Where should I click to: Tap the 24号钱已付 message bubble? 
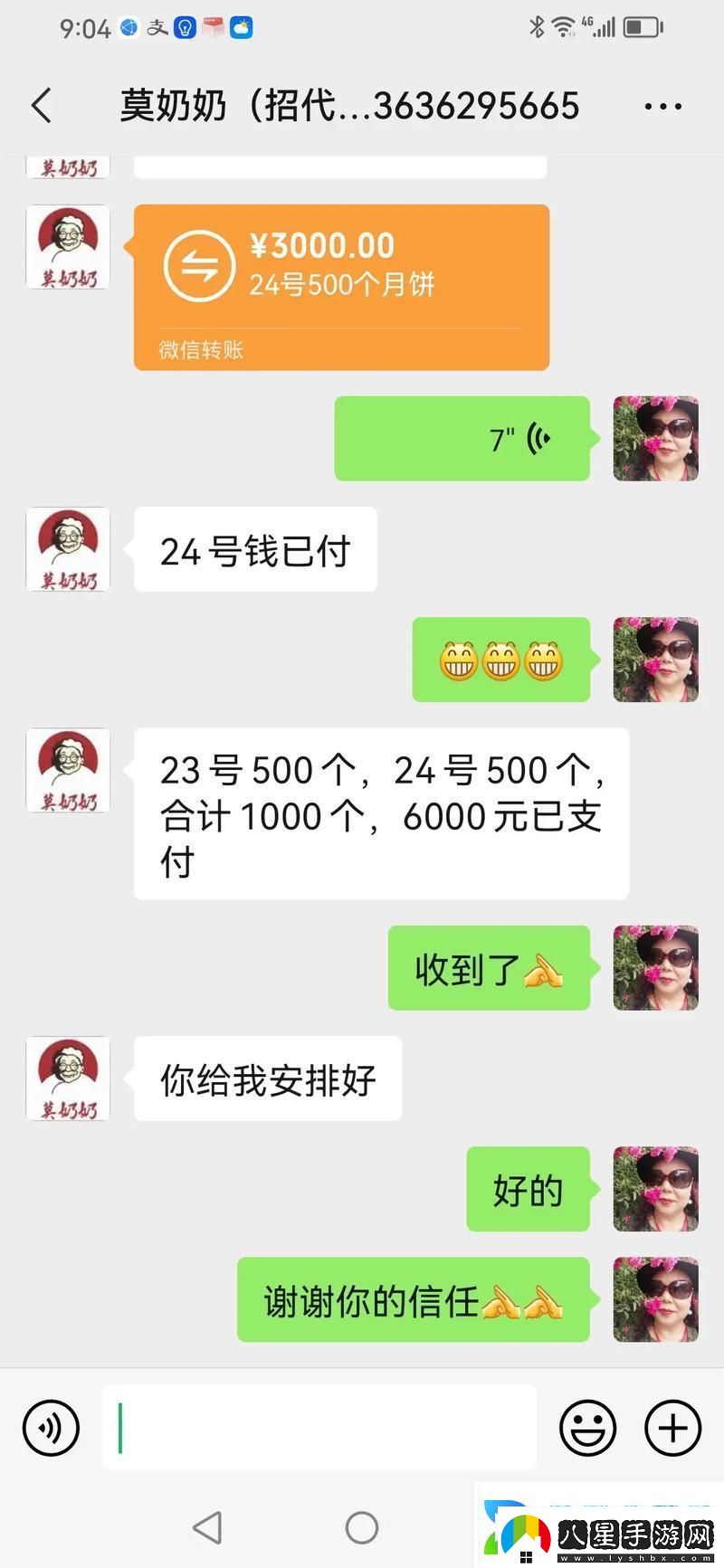click(x=256, y=550)
